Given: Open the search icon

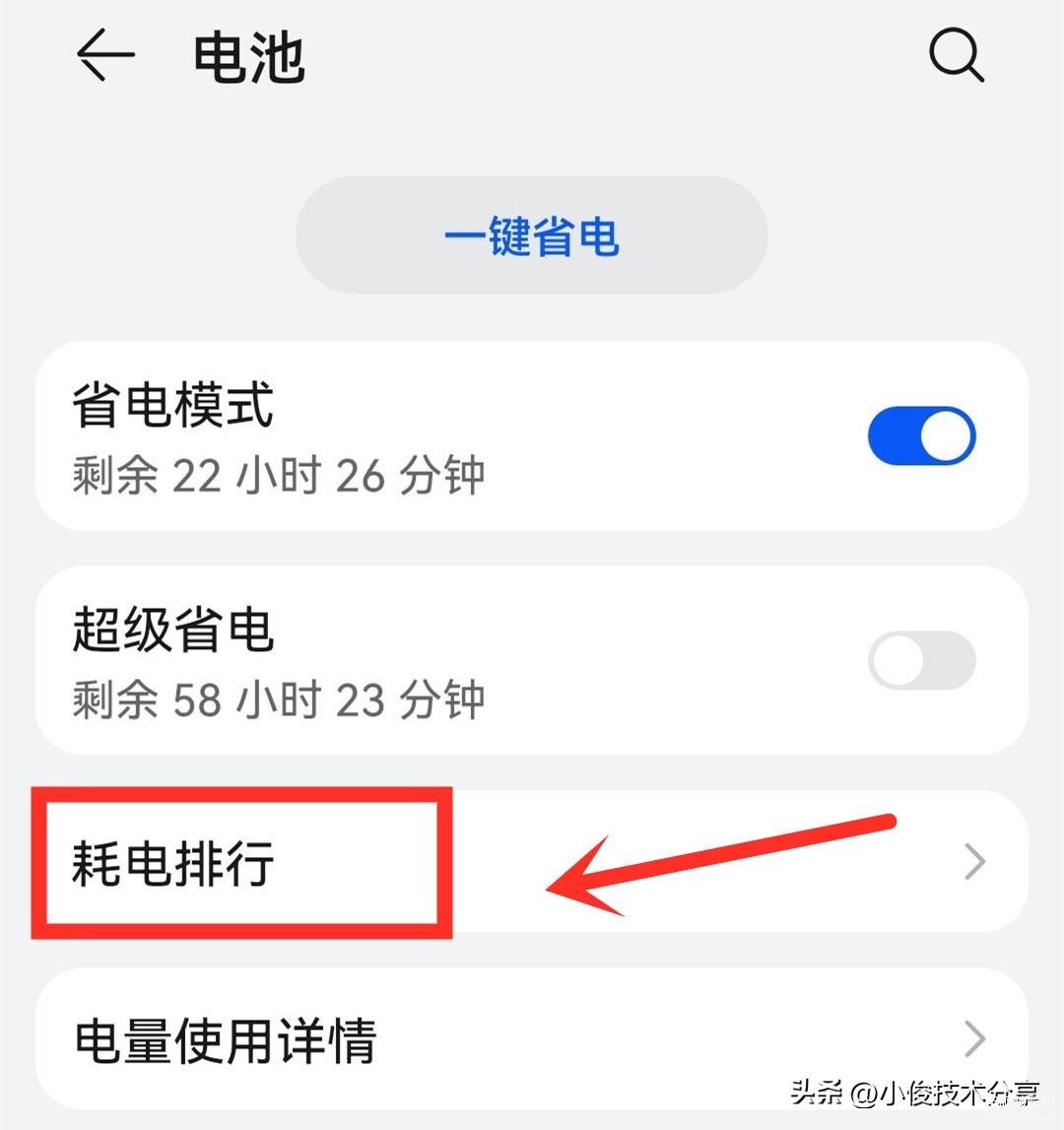Looking at the screenshot, I should click(x=956, y=57).
